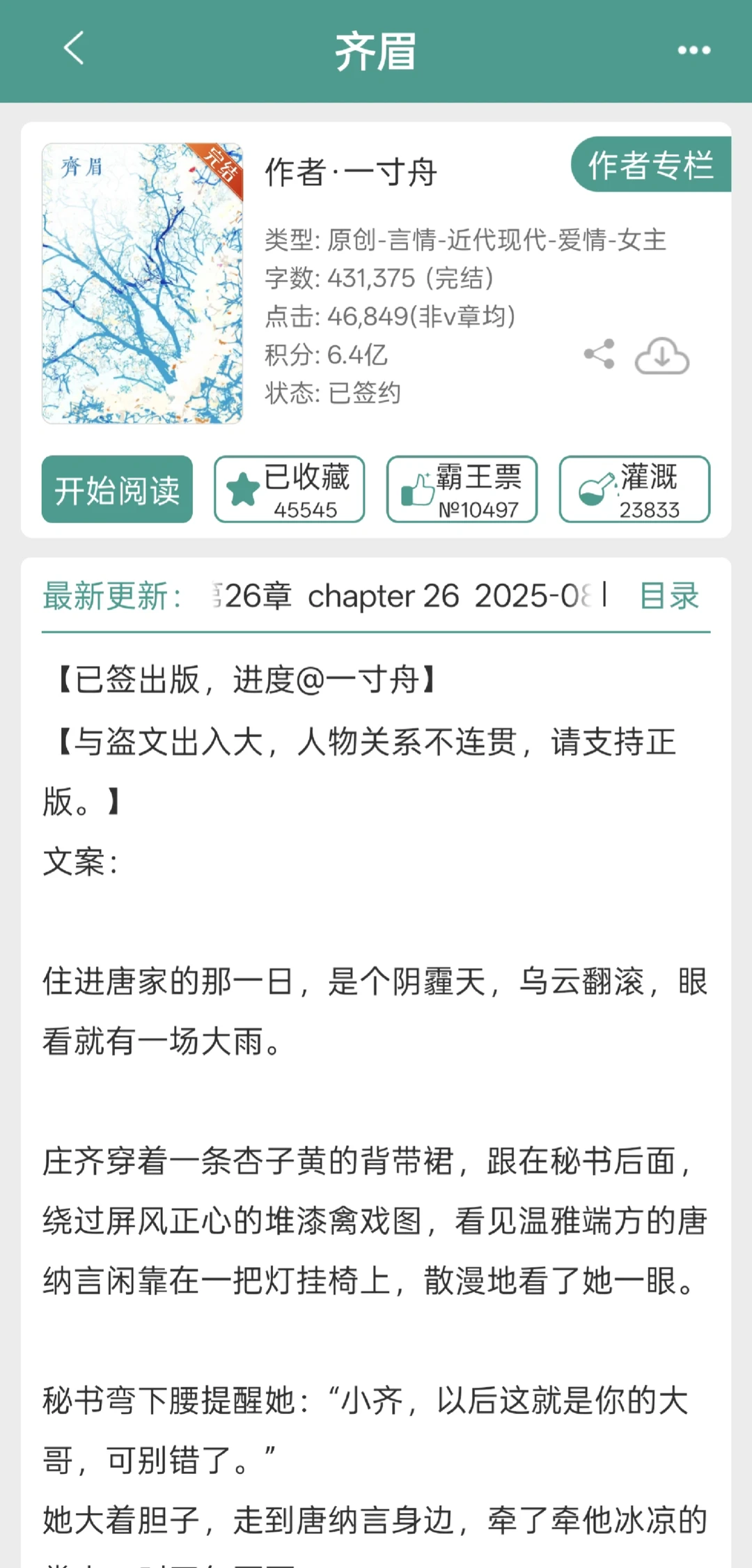The height and width of the screenshot is (1568, 752).
Task: Tap the watering-can icon on 灌溉
Action: coord(593,486)
